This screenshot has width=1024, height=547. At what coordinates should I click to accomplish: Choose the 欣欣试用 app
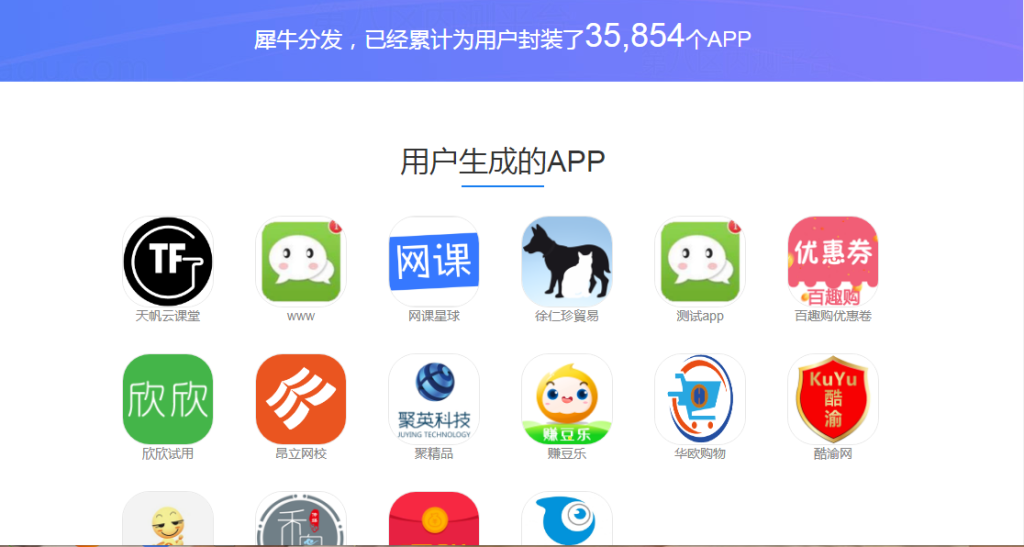(167, 399)
